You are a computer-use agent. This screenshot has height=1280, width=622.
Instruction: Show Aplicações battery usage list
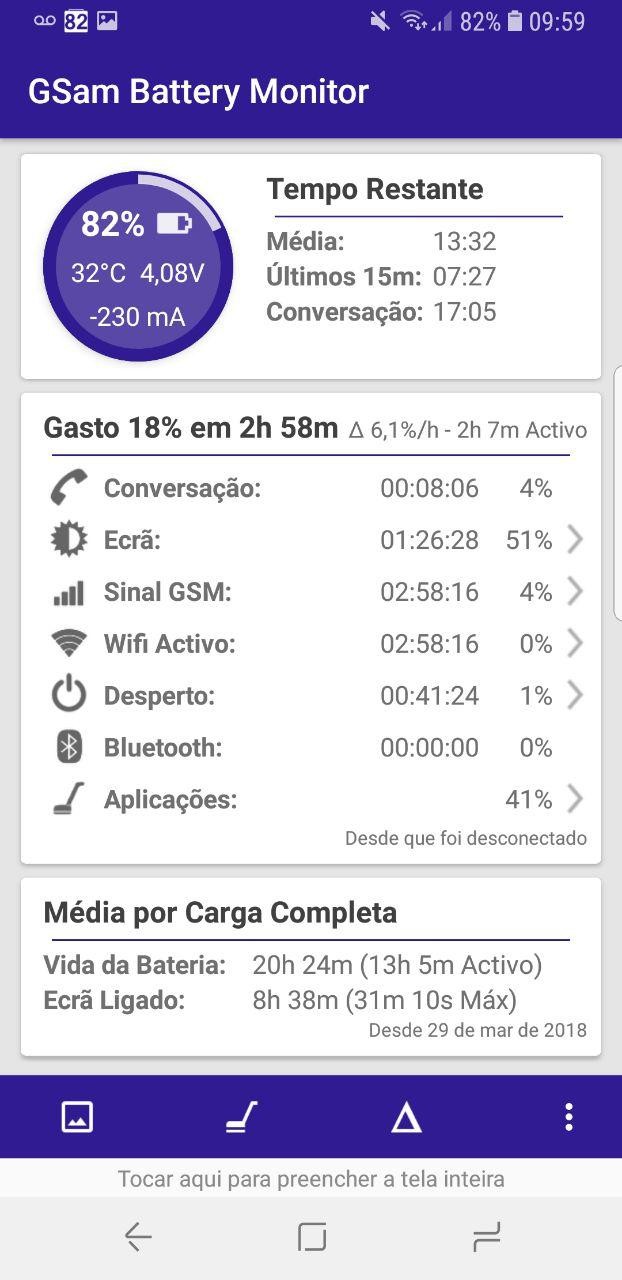(x=310, y=799)
